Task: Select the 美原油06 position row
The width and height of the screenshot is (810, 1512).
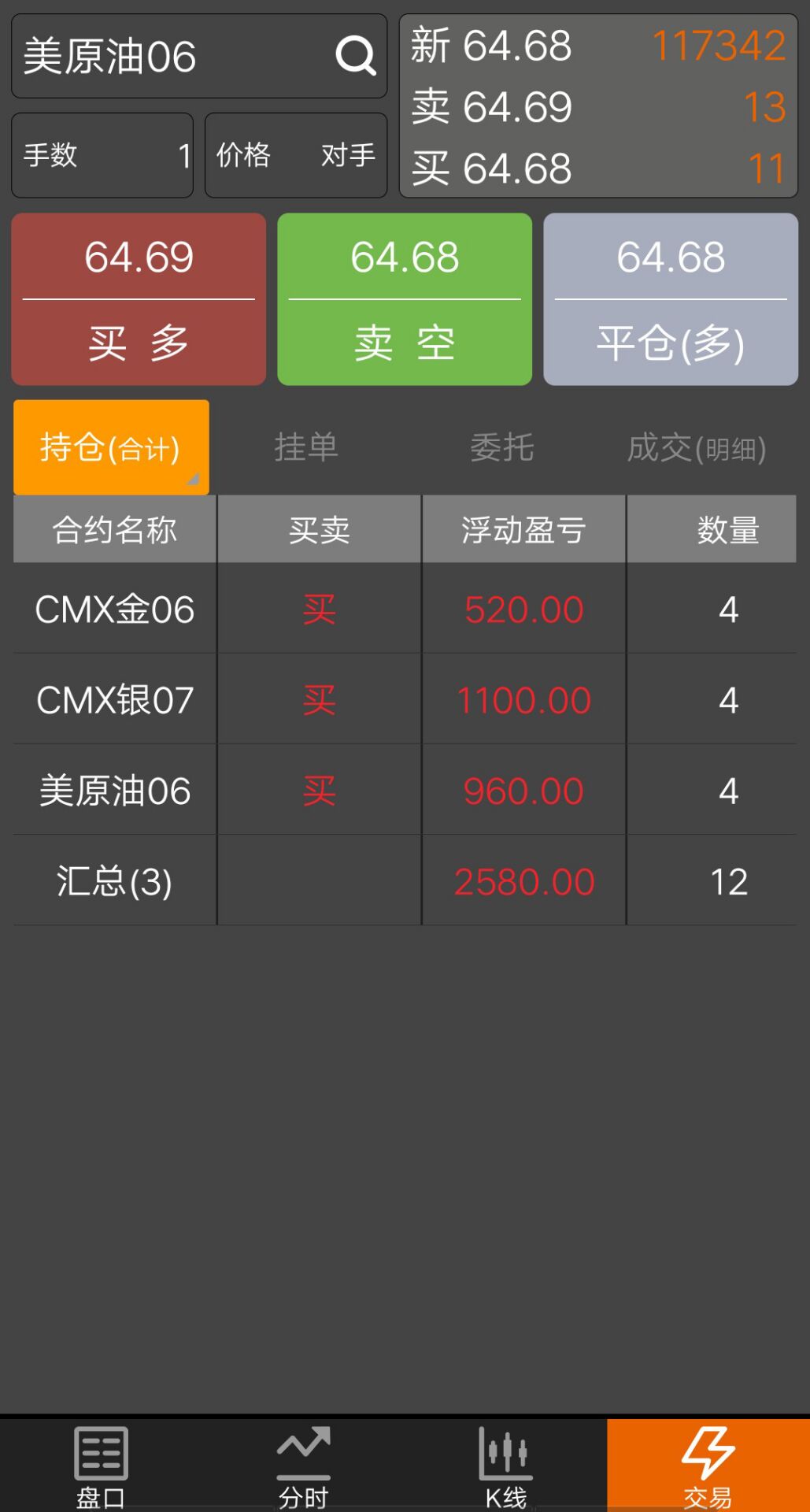Action: pyautogui.click(x=405, y=790)
